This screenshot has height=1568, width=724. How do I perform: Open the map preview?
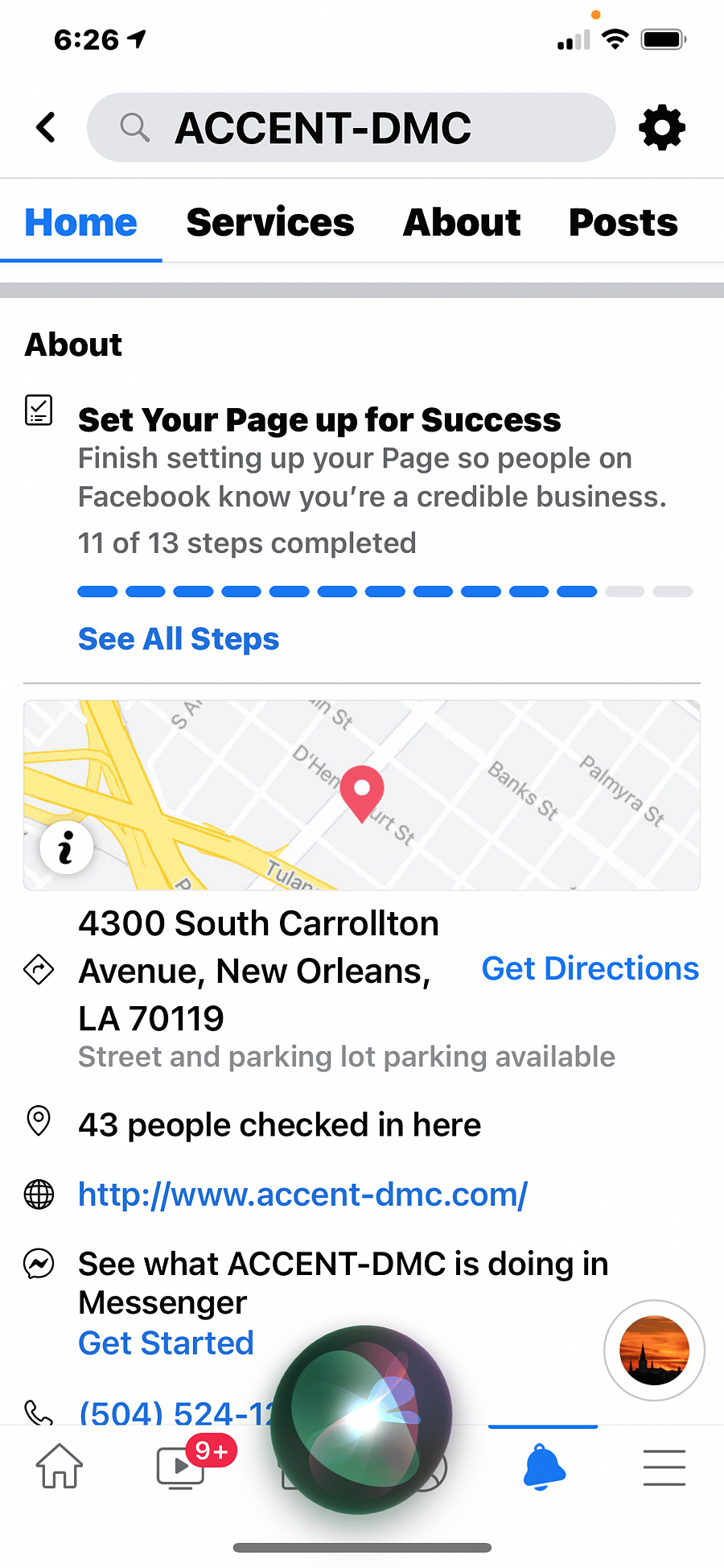click(362, 795)
